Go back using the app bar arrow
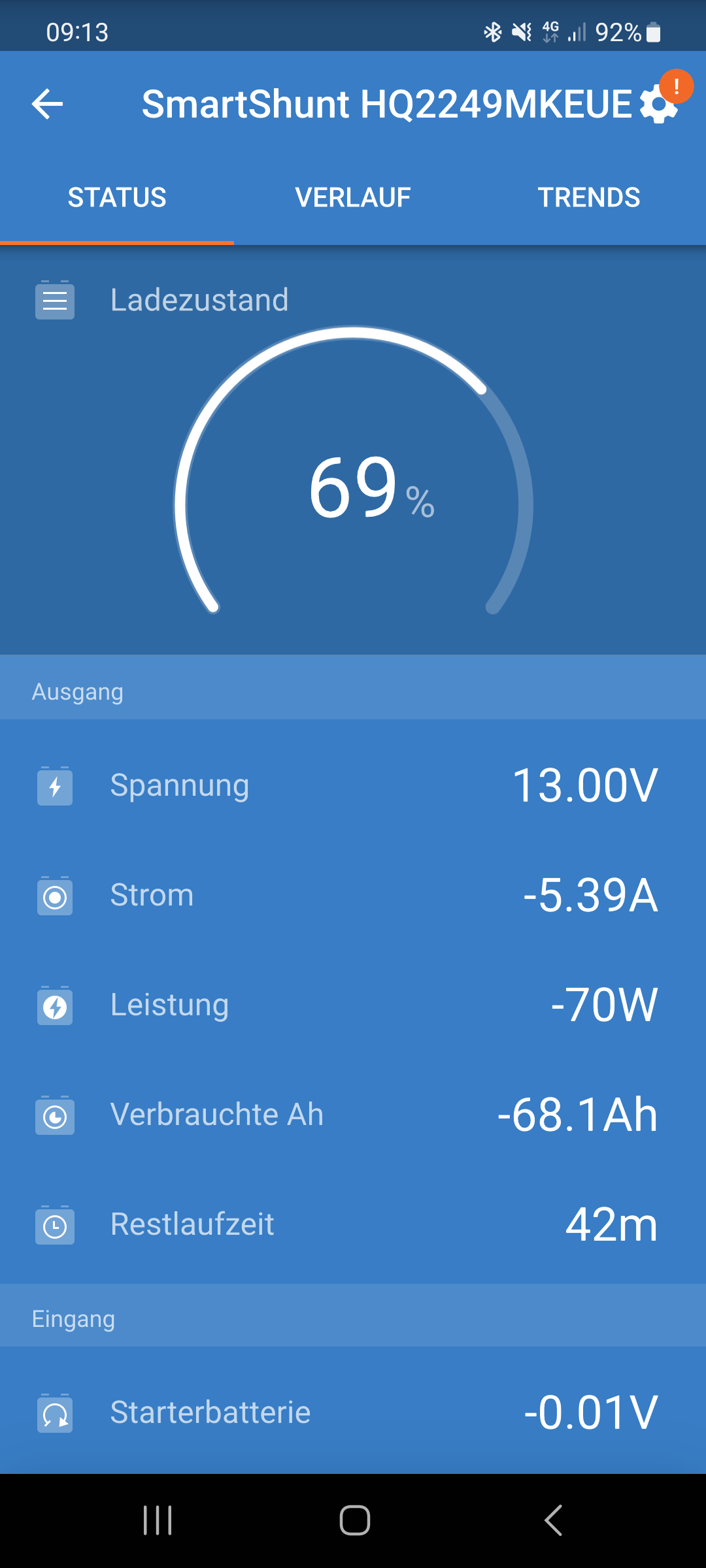The height and width of the screenshot is (1568, 706). tap(47, 105)
